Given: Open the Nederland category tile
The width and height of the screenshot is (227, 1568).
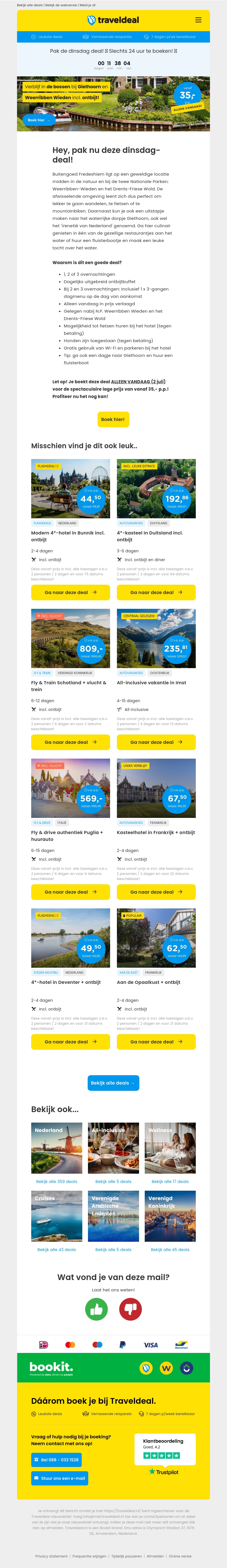Looking at the screenshot, I should coord(56,1148).
